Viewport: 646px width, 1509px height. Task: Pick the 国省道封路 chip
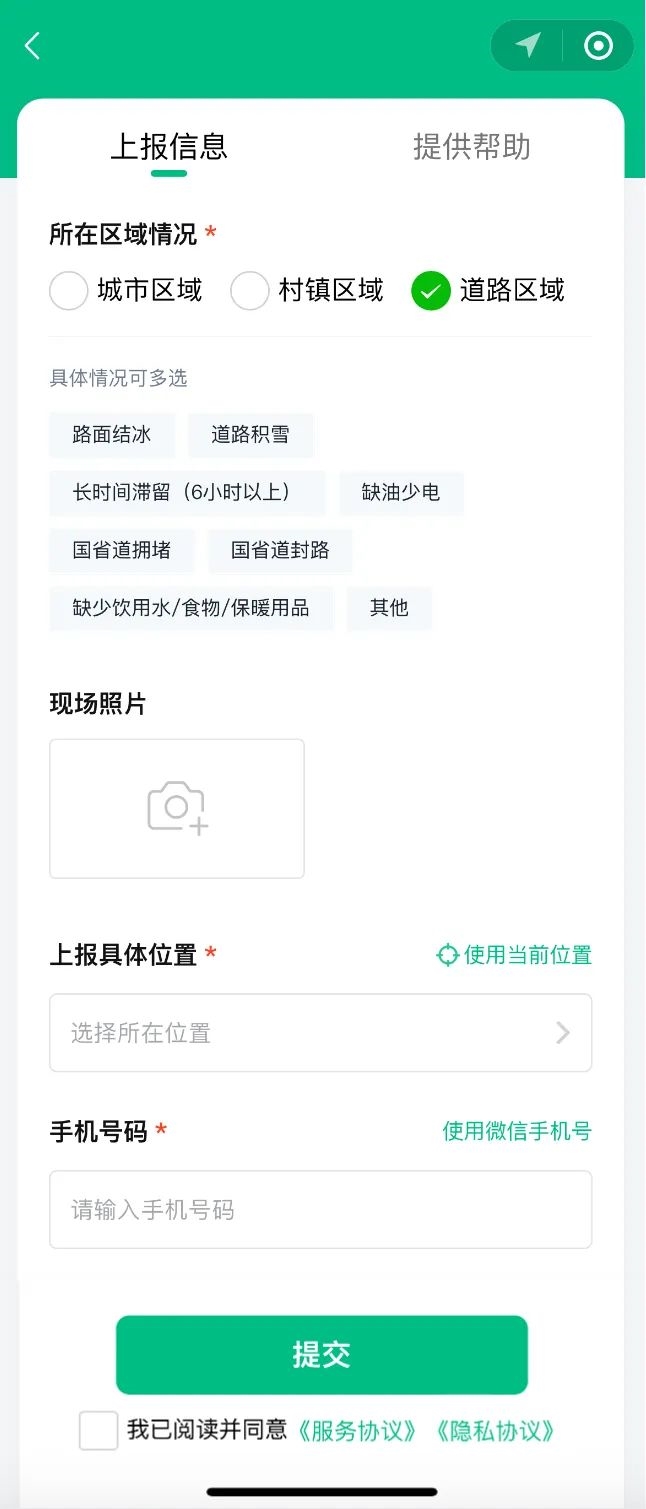pos(280,550)
